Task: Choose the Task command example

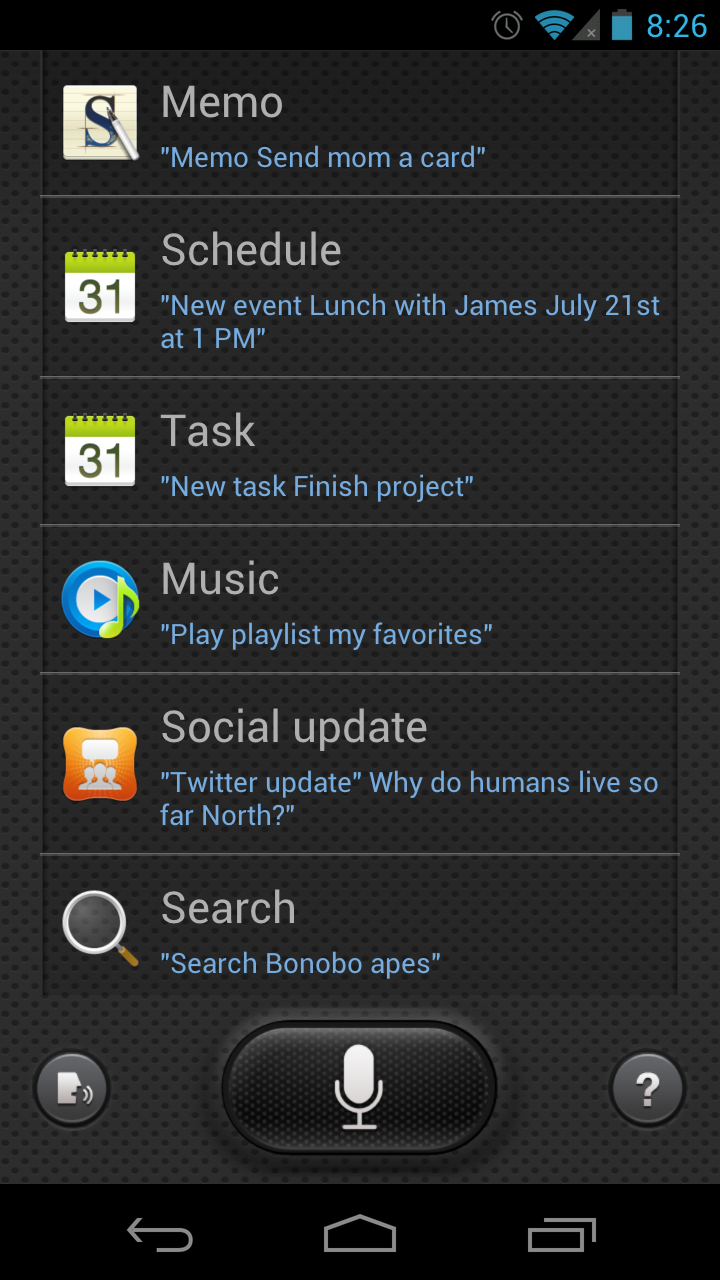Action: pyautogui.click(x=360, y=452)
